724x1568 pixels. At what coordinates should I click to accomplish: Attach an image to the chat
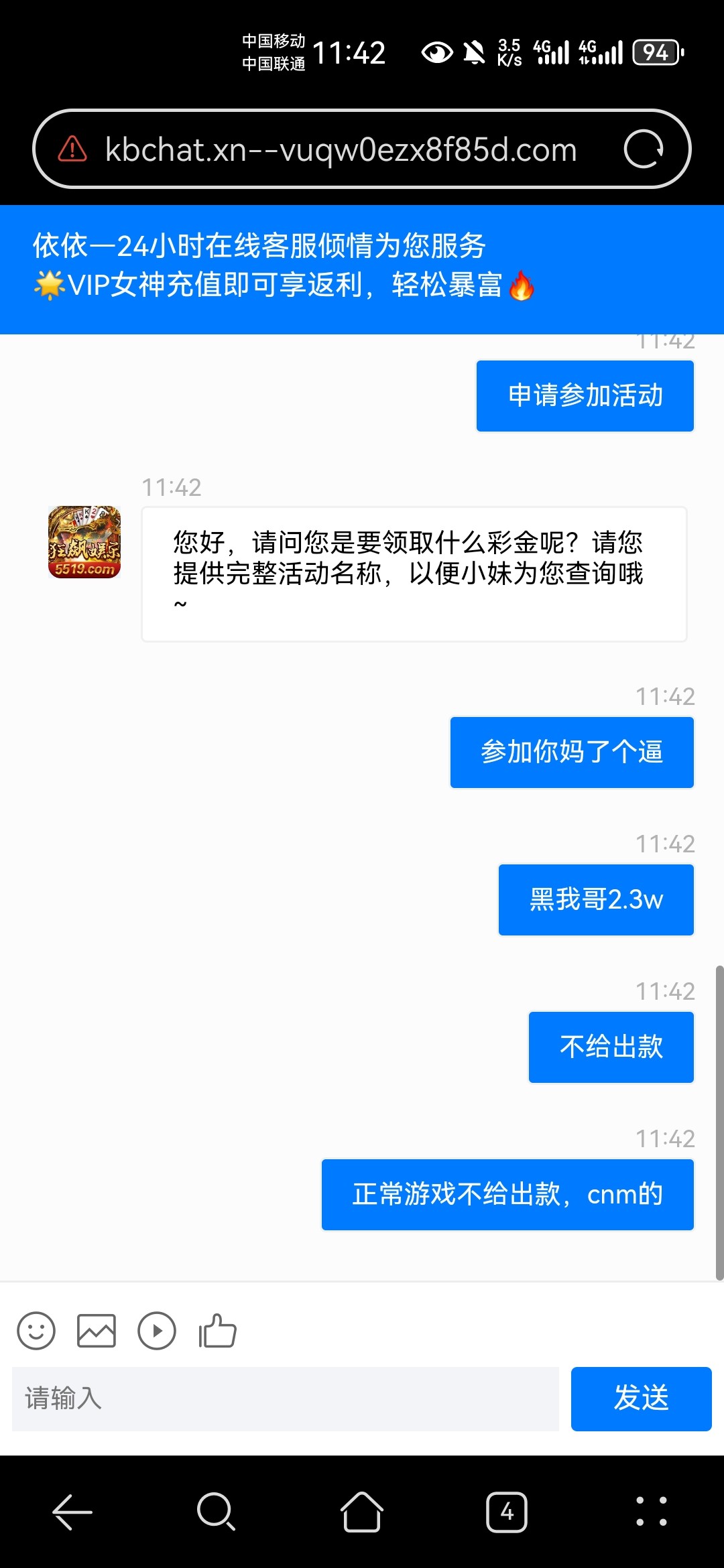[97, 1330]
